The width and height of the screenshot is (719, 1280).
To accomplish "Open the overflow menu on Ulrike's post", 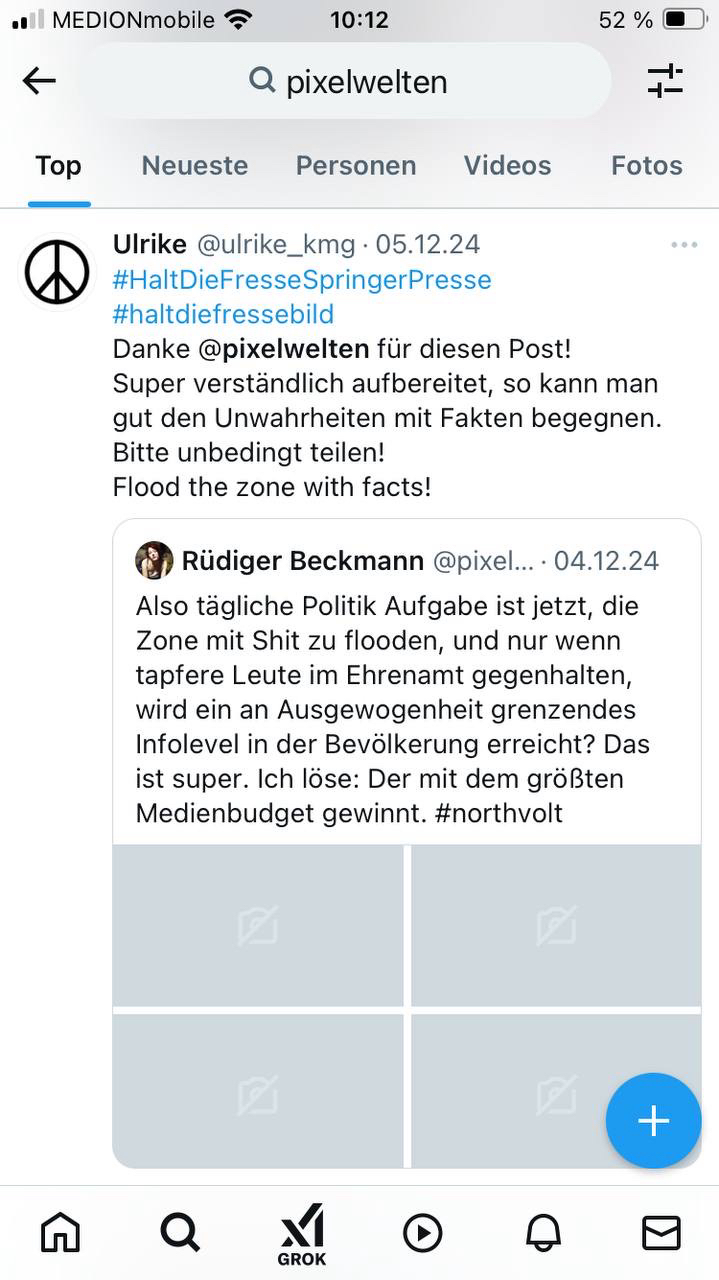I will [x=684, y=245].
